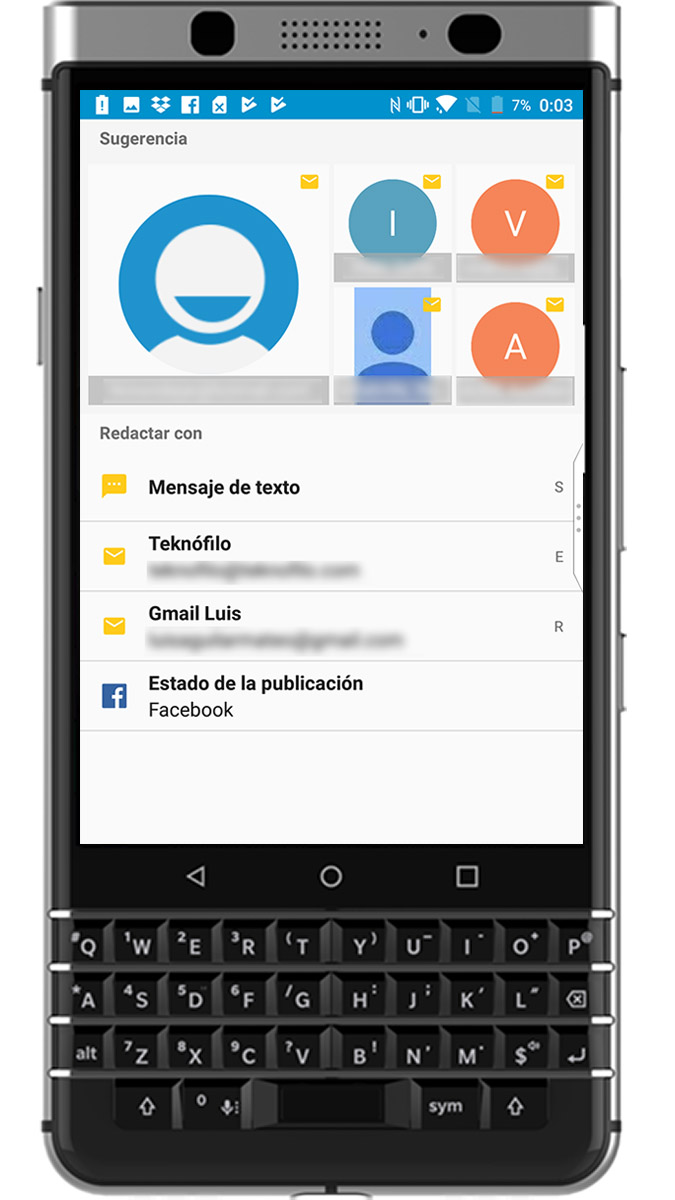The width and height of the screenshot is (675, 1200).
Task: Choose the suggested contact with letter V
Action: pos(515,224)
